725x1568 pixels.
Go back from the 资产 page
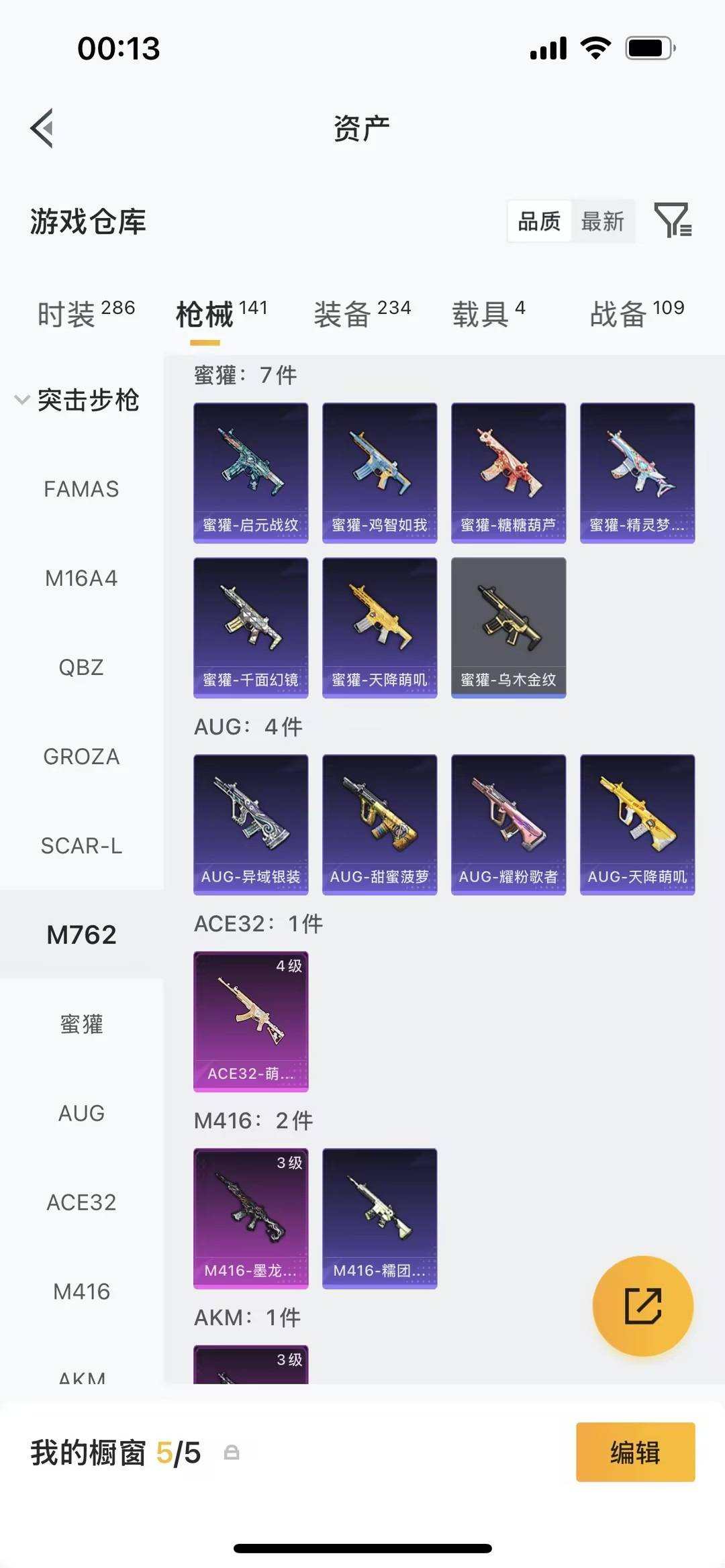(42, 128)
